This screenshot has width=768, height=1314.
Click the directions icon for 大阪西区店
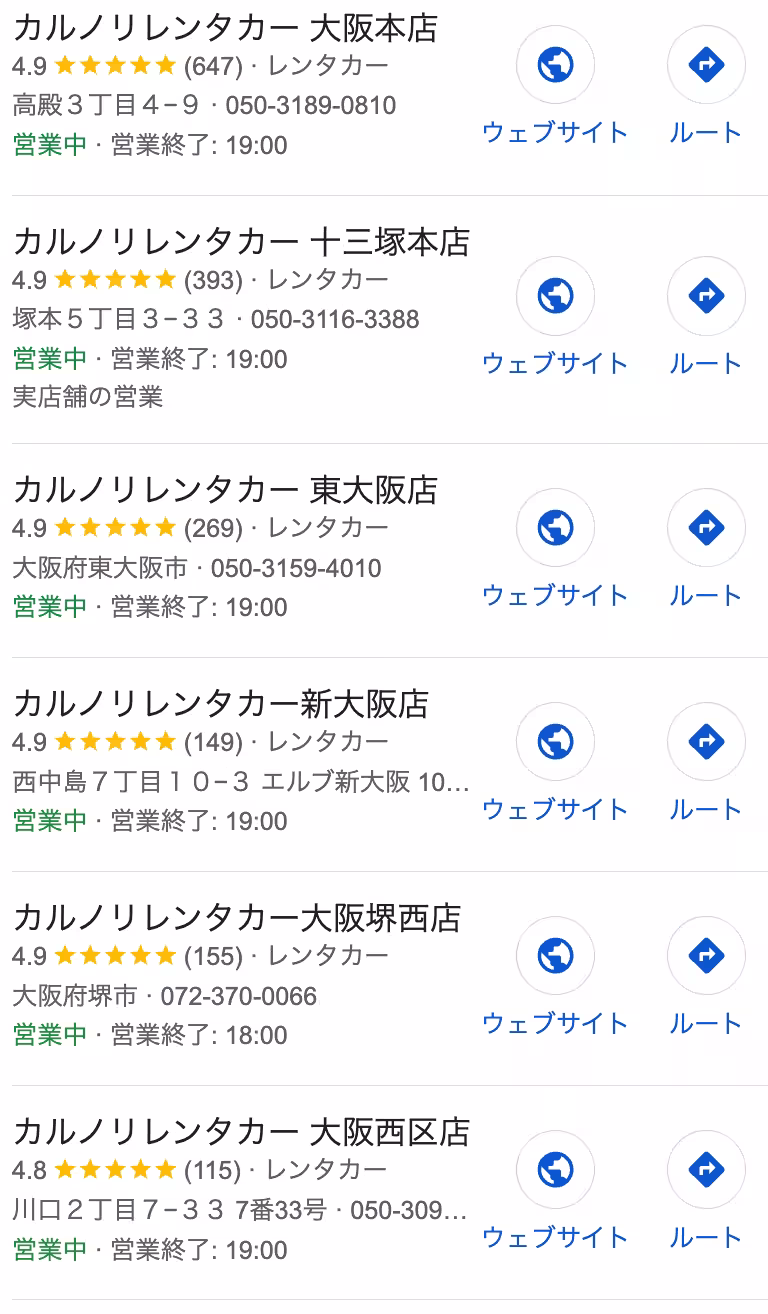coord(706,1169)
